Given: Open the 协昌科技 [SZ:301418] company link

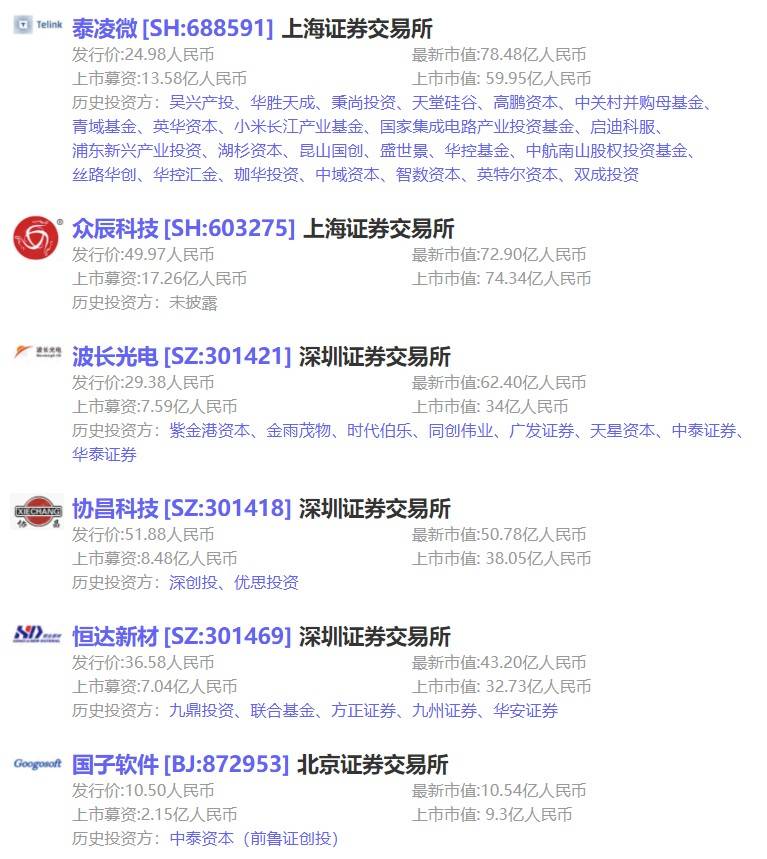Looking at the screenshot, I should 181,508.
